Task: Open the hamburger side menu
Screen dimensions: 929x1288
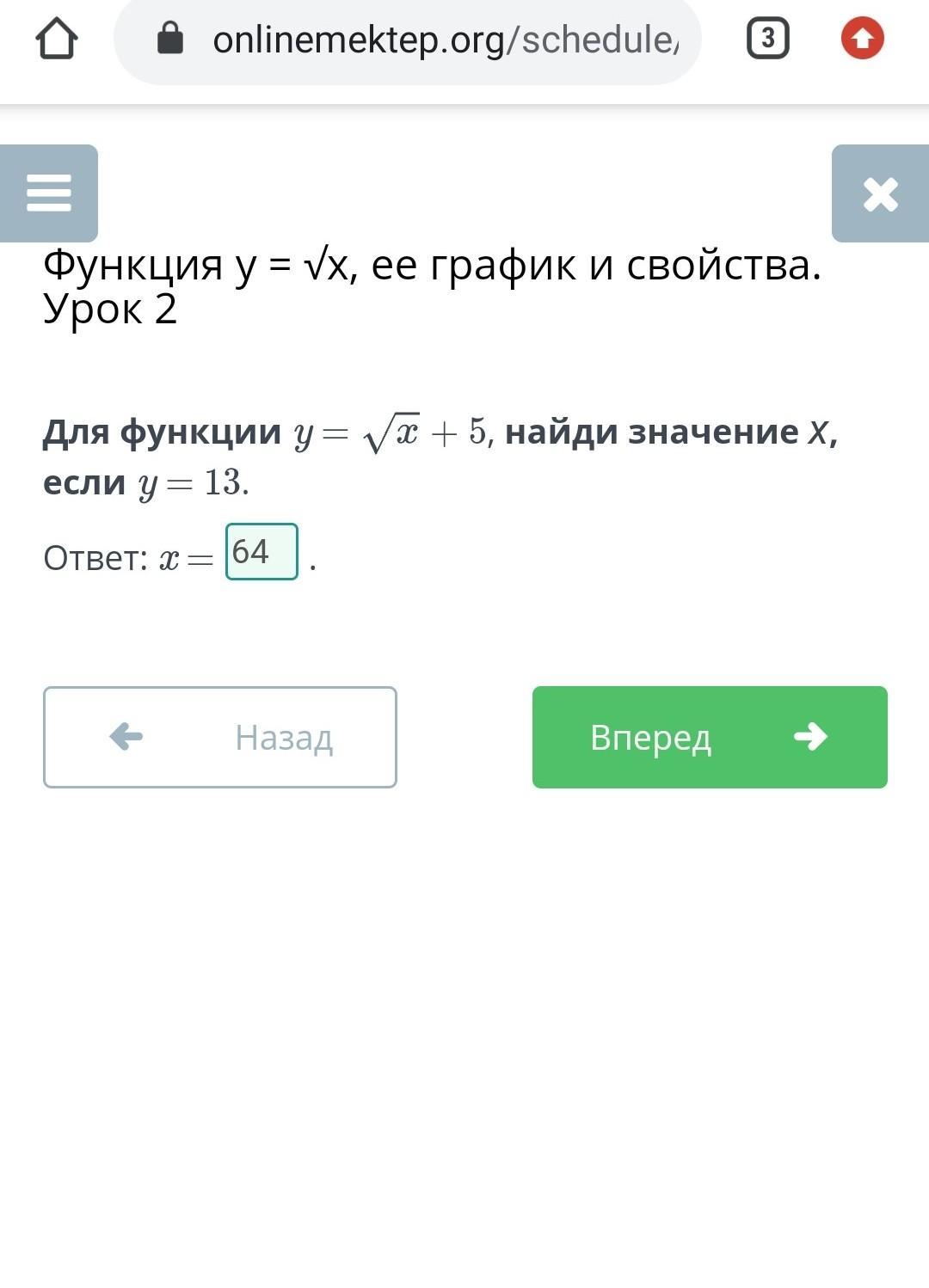Action: pos(49,193)
